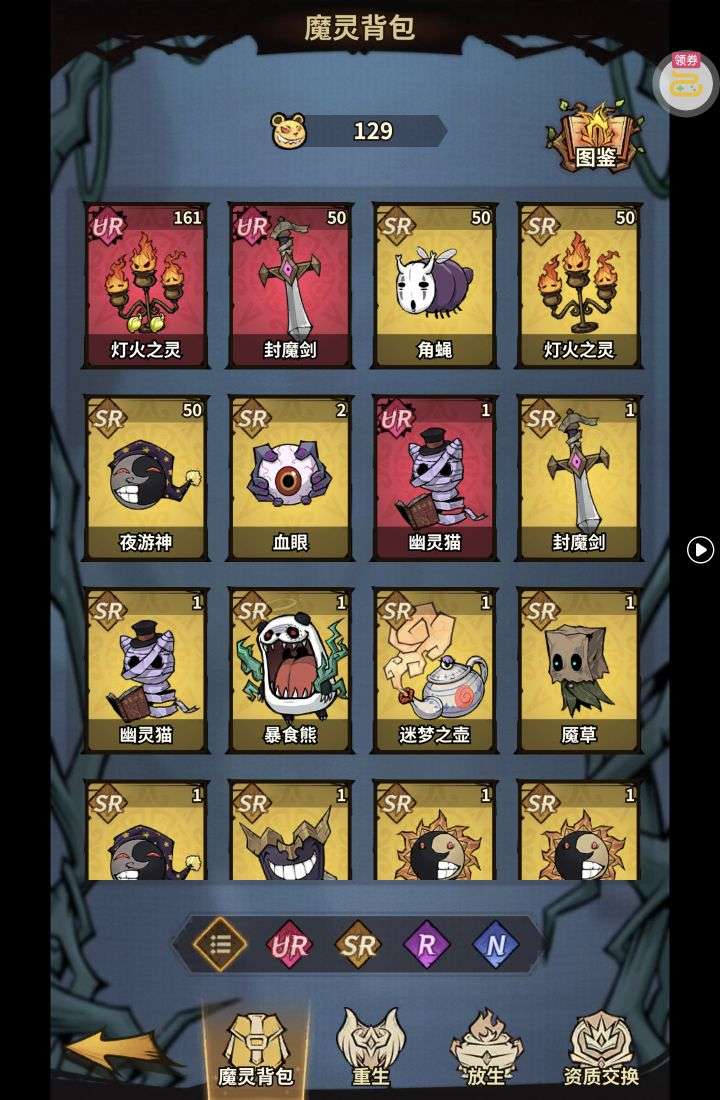Tap the 领券 coupon floating icon

[685, 80]
